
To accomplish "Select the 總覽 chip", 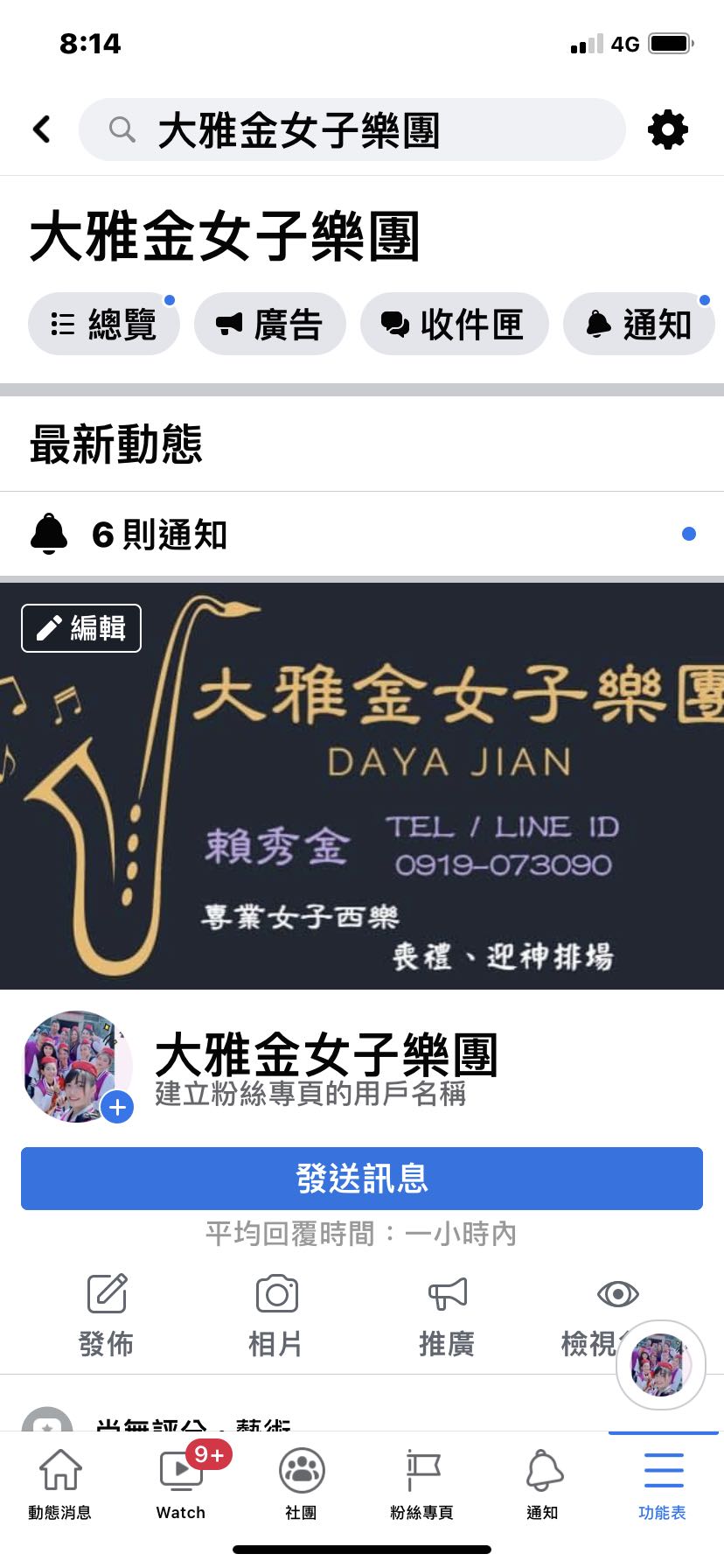I will pyautogui.click(x=104, y=325).
